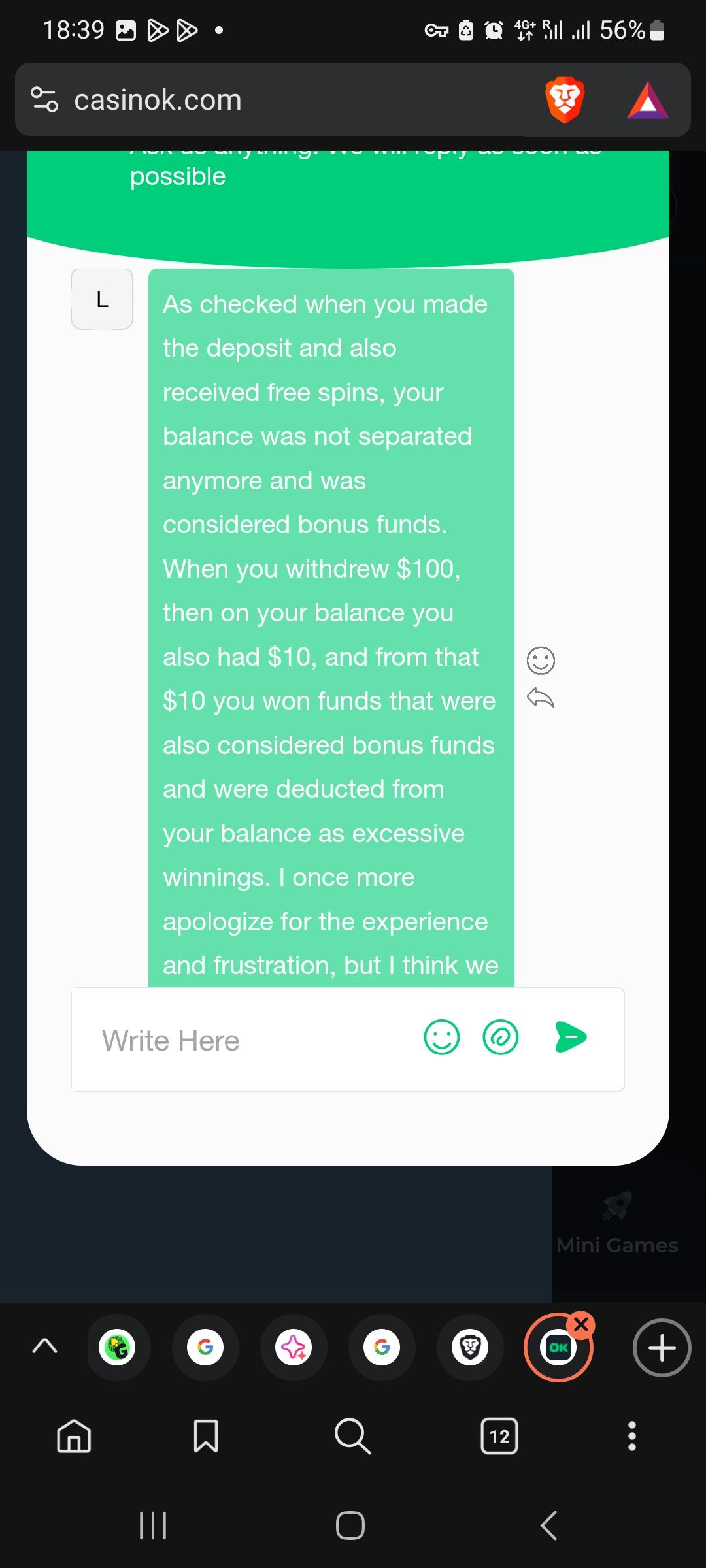
Task: Send the chat message
Action: pos(571,1037)
